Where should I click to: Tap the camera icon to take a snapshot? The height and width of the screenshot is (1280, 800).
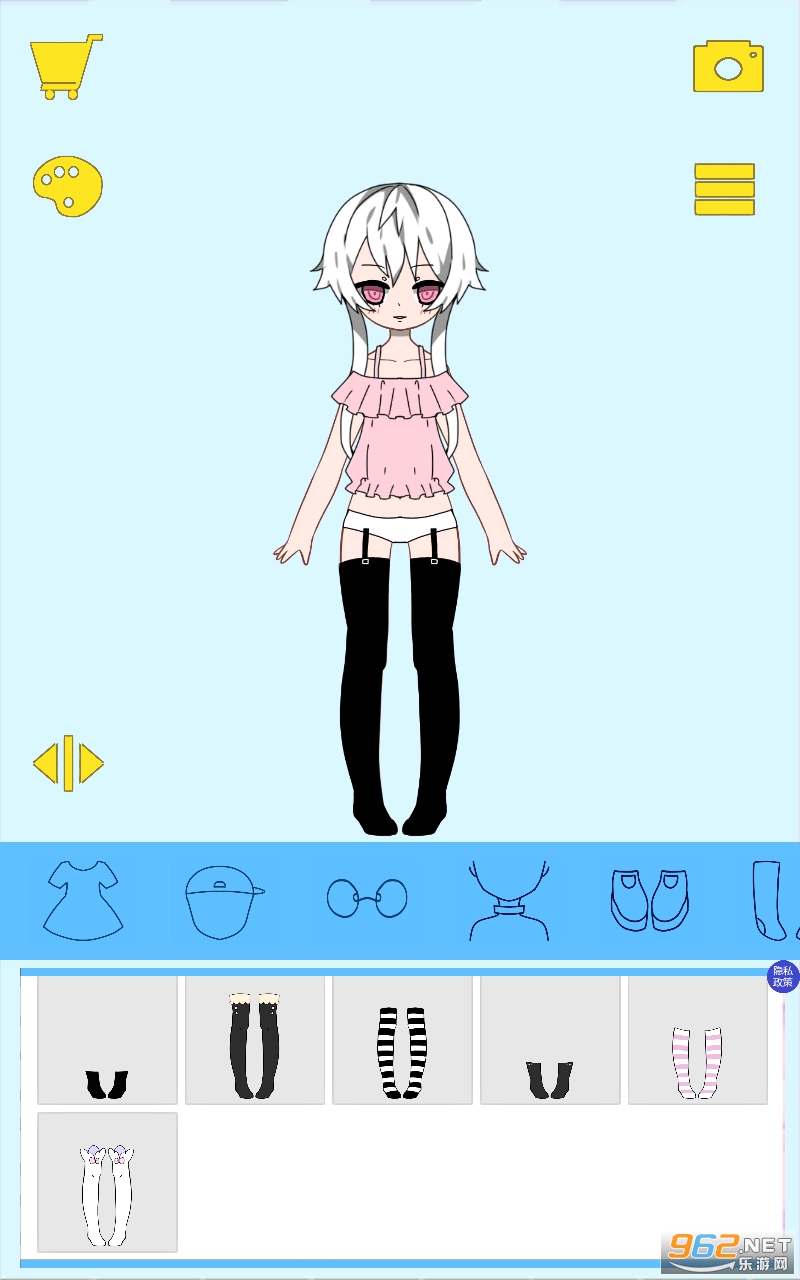728,66
